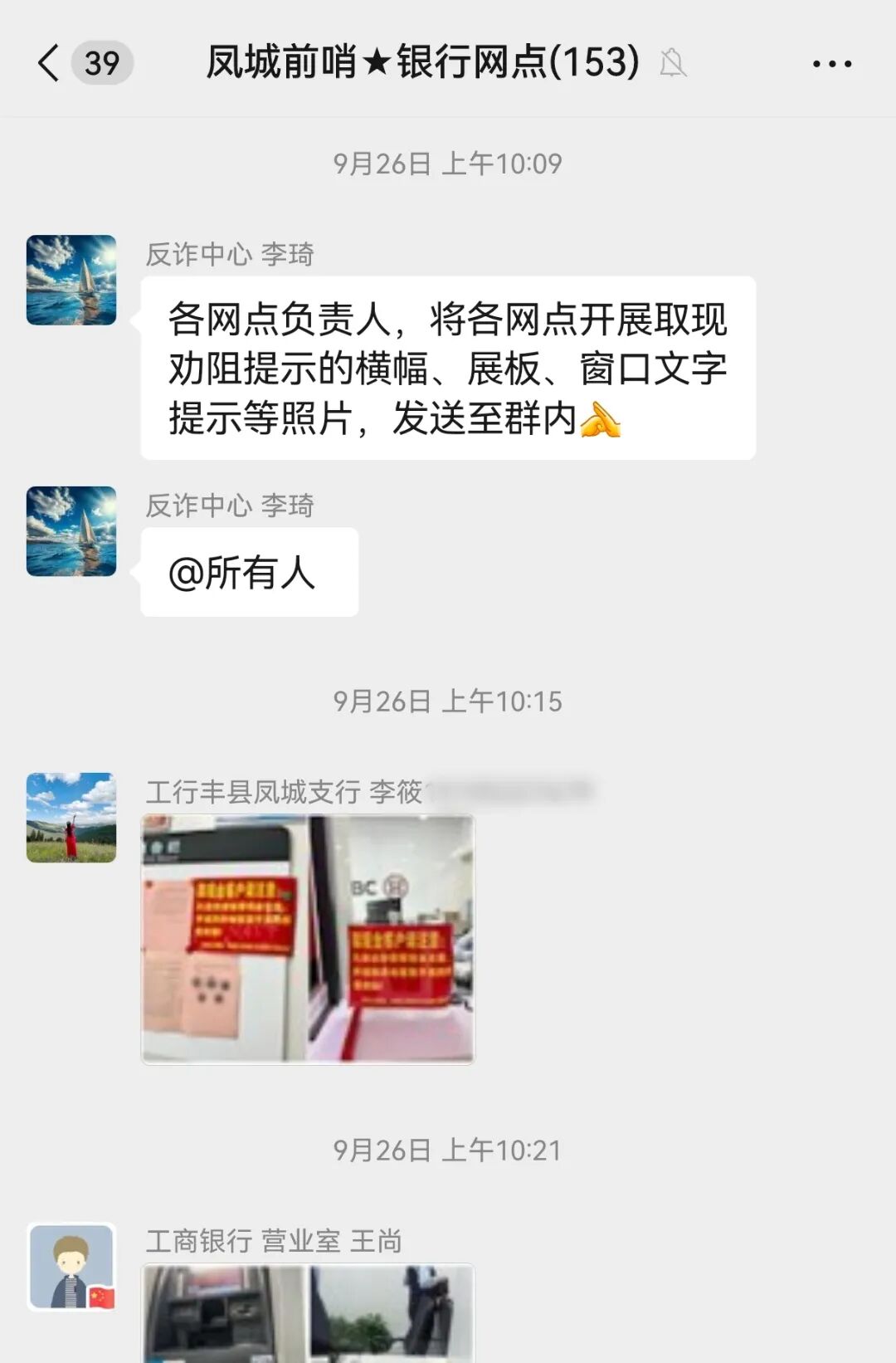View photo sent by 王尚
This screenshot has height=1363, width=896.
click(x=308, y=1313)
